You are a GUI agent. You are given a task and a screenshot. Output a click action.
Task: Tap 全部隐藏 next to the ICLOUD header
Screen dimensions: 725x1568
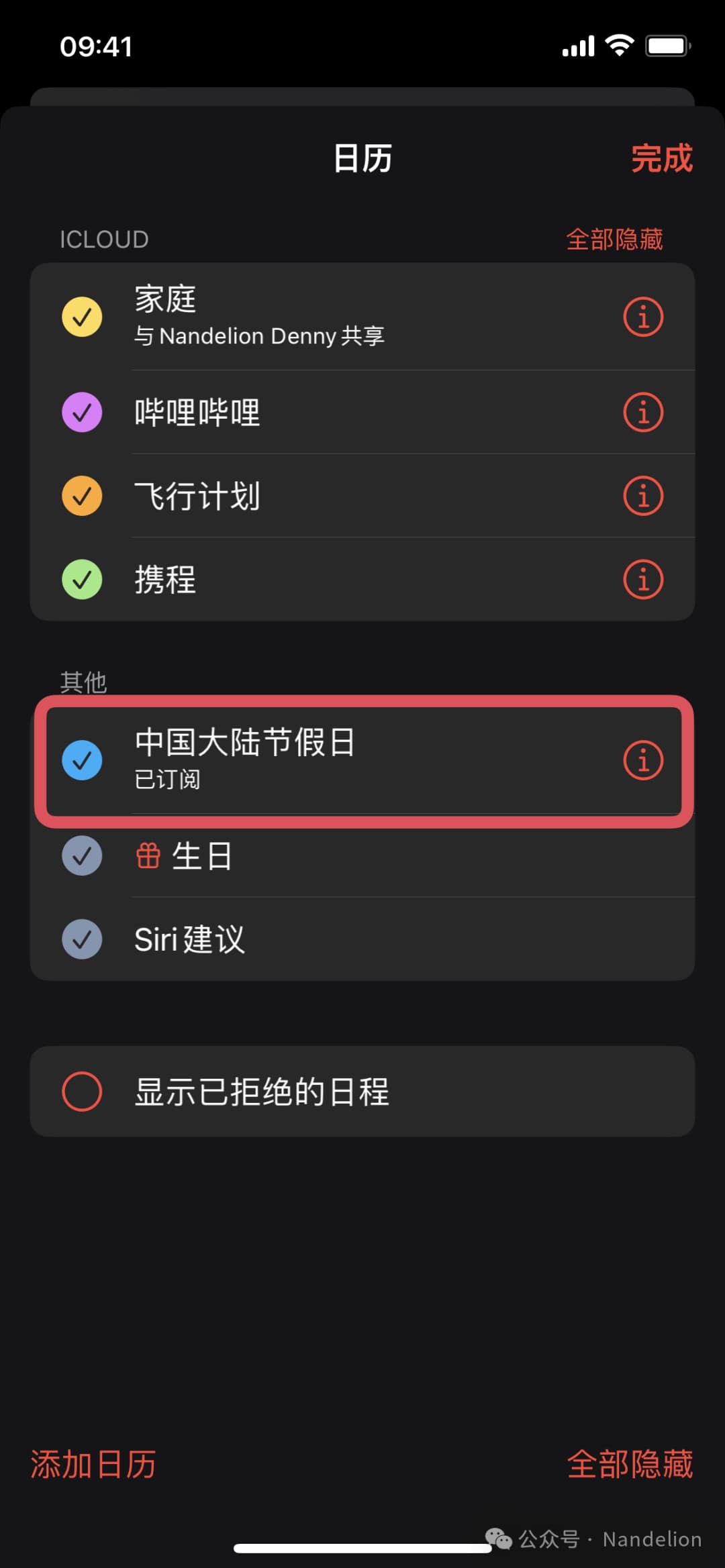614,240
